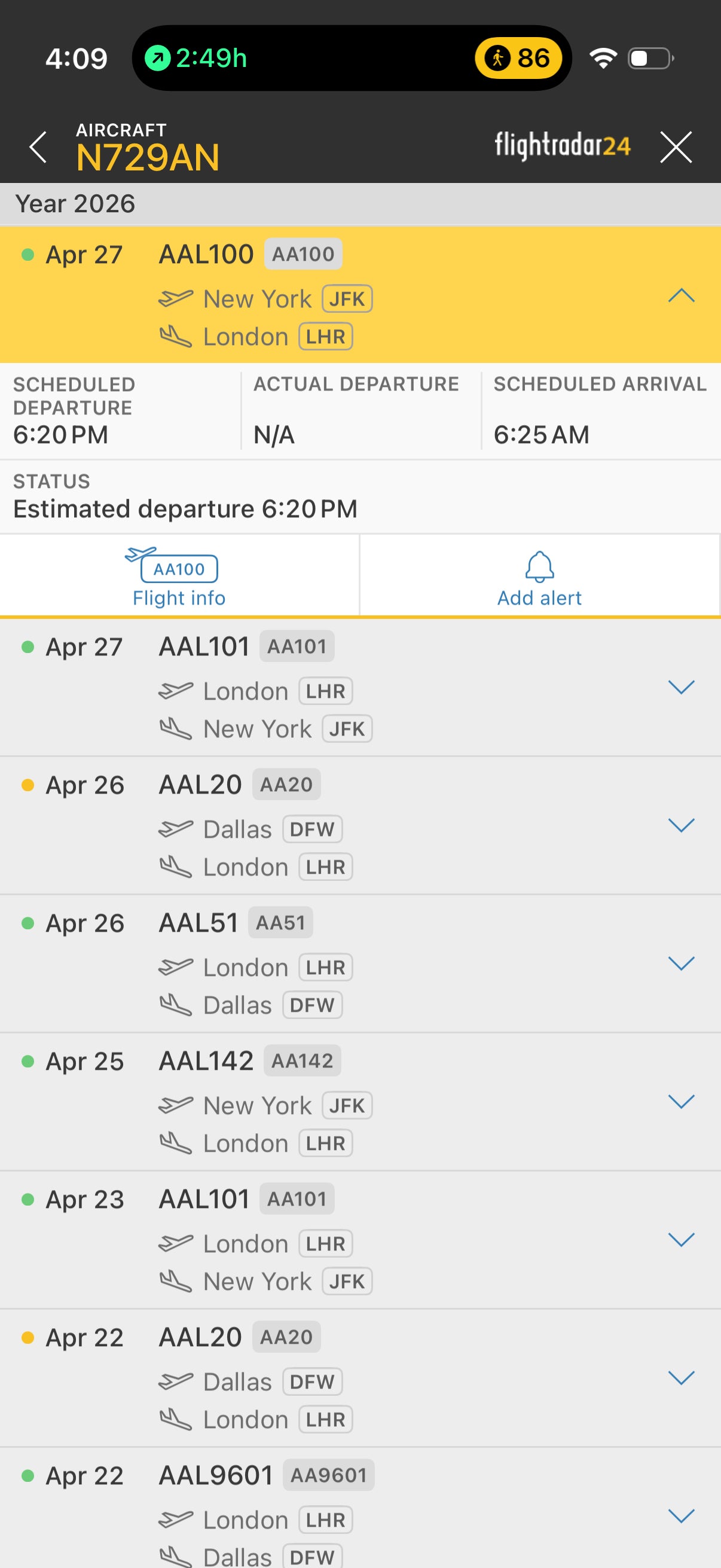Tap the yellow status dot beside Apr 26 AAL20

(x=26, y=785)
